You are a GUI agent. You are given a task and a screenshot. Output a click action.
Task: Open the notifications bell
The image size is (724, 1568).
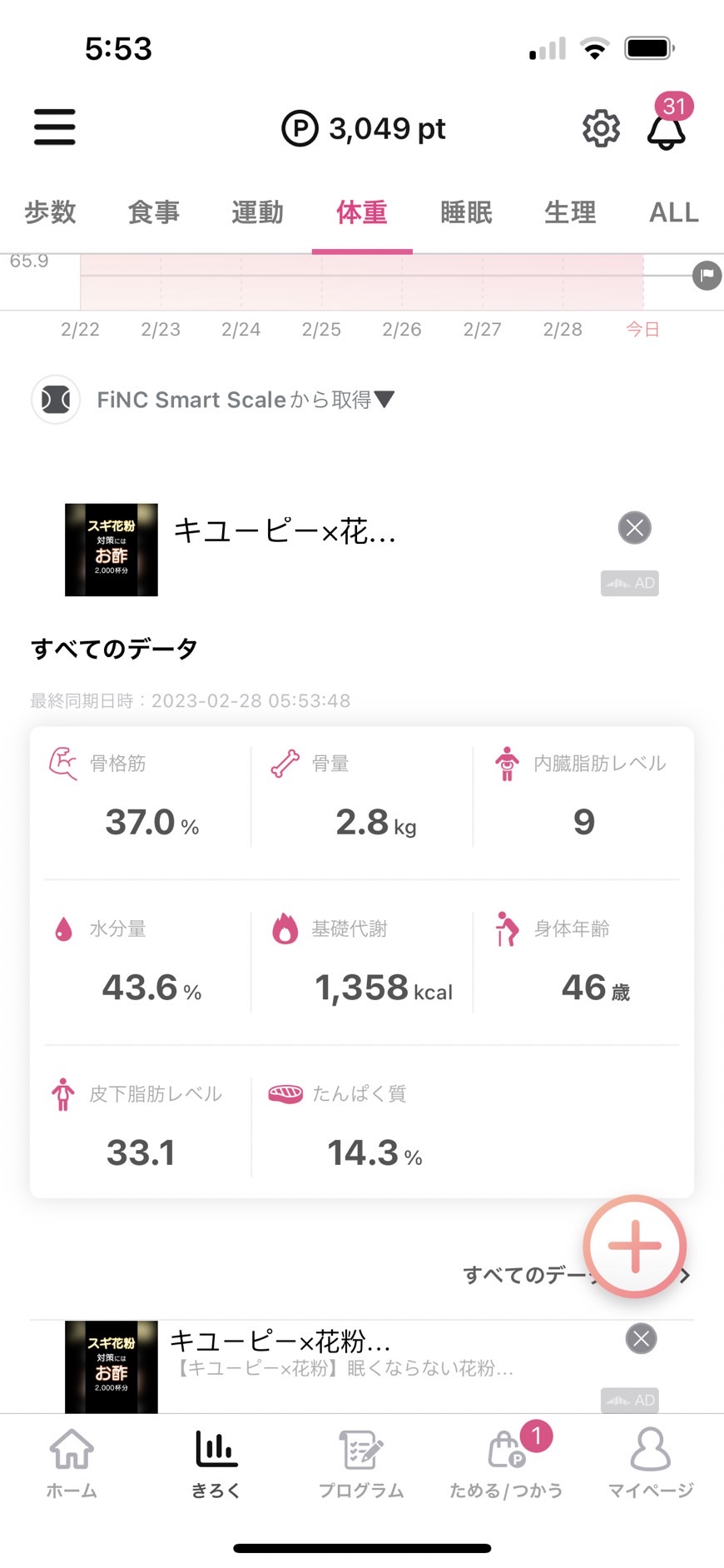[x=667, y=129]
